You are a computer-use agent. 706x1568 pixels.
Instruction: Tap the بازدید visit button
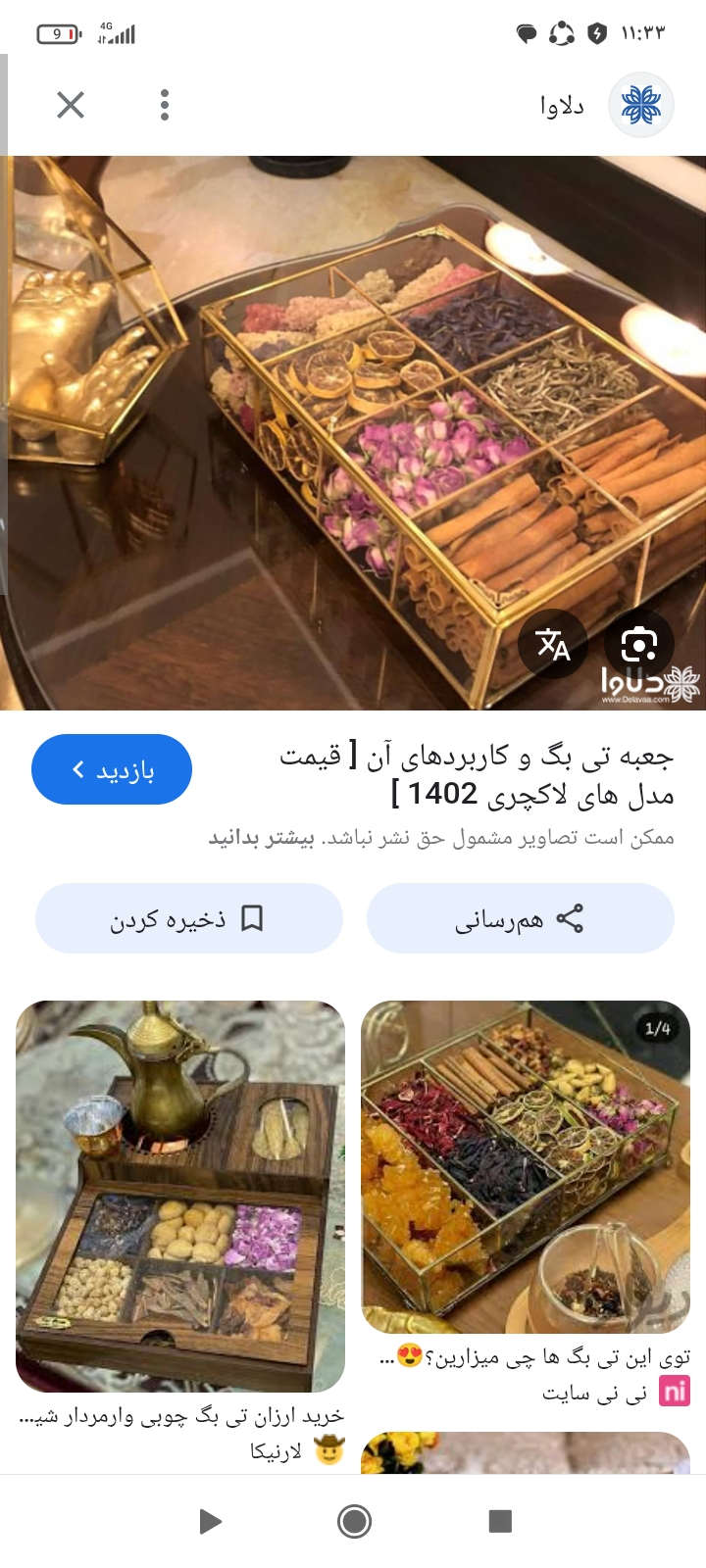pyautogui.click(x=112, y=770)
